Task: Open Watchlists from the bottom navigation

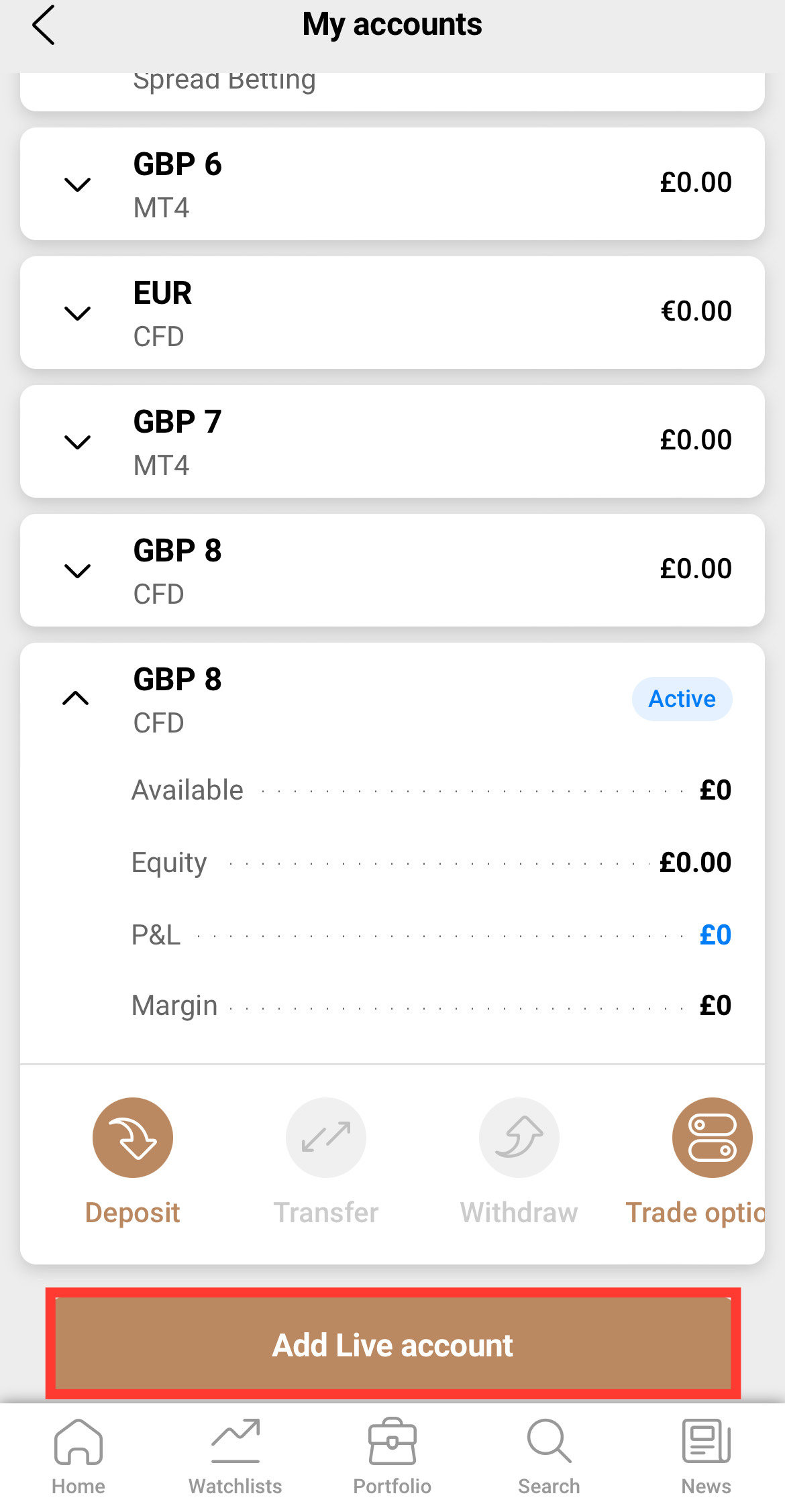Action: pyautogui.click(x=235, y=1452)
